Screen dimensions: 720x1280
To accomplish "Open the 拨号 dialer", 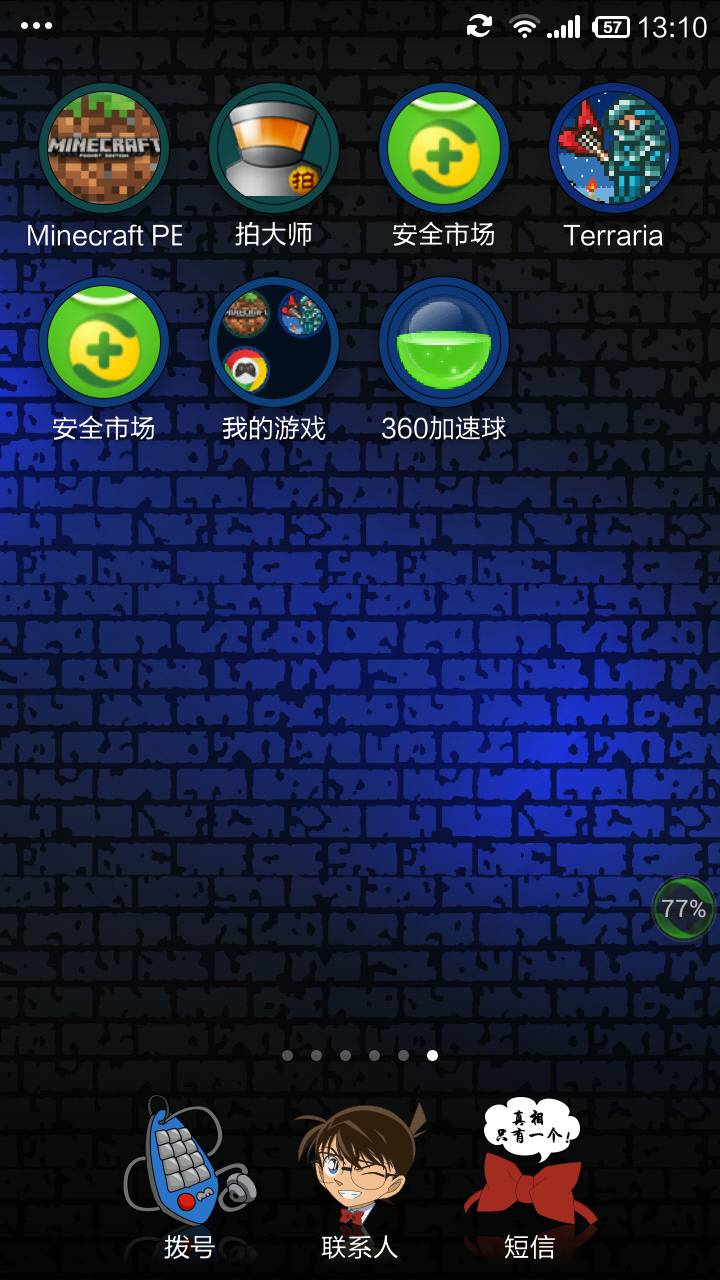I will pyautogui.click(x=189, y=1168).
